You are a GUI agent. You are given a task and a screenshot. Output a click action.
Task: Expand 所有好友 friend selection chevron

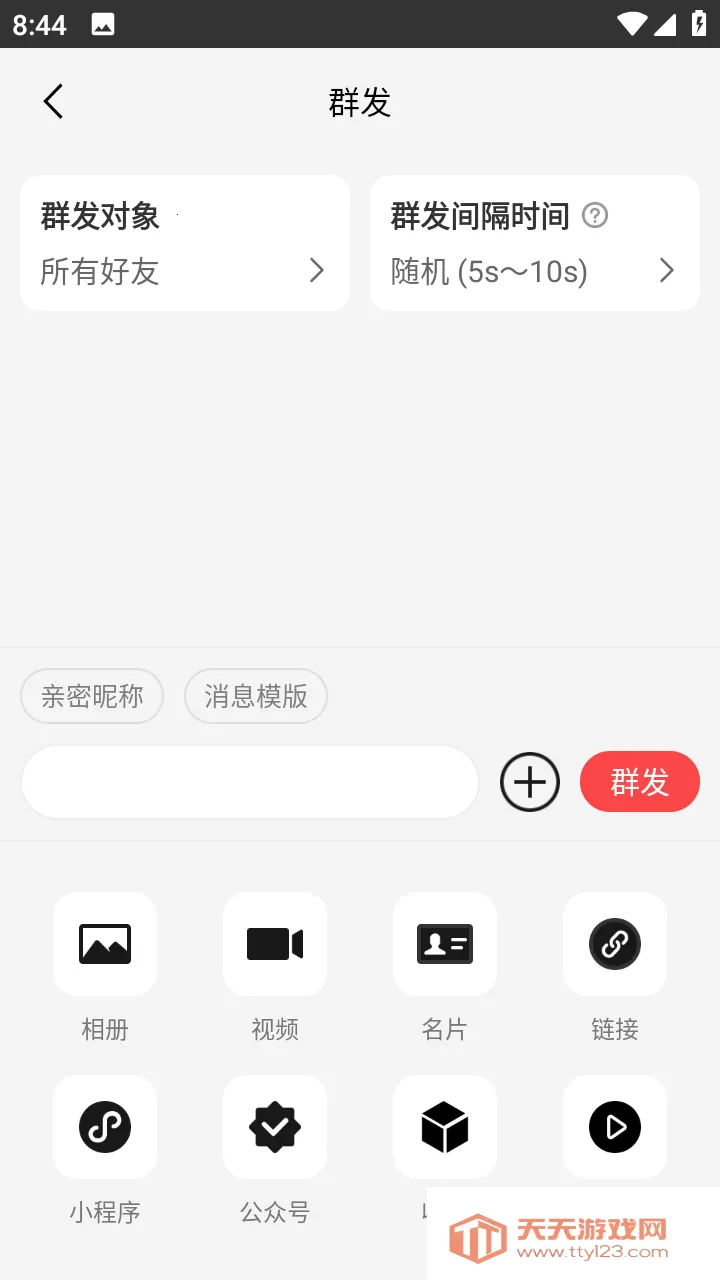click(x=316, y=270)
